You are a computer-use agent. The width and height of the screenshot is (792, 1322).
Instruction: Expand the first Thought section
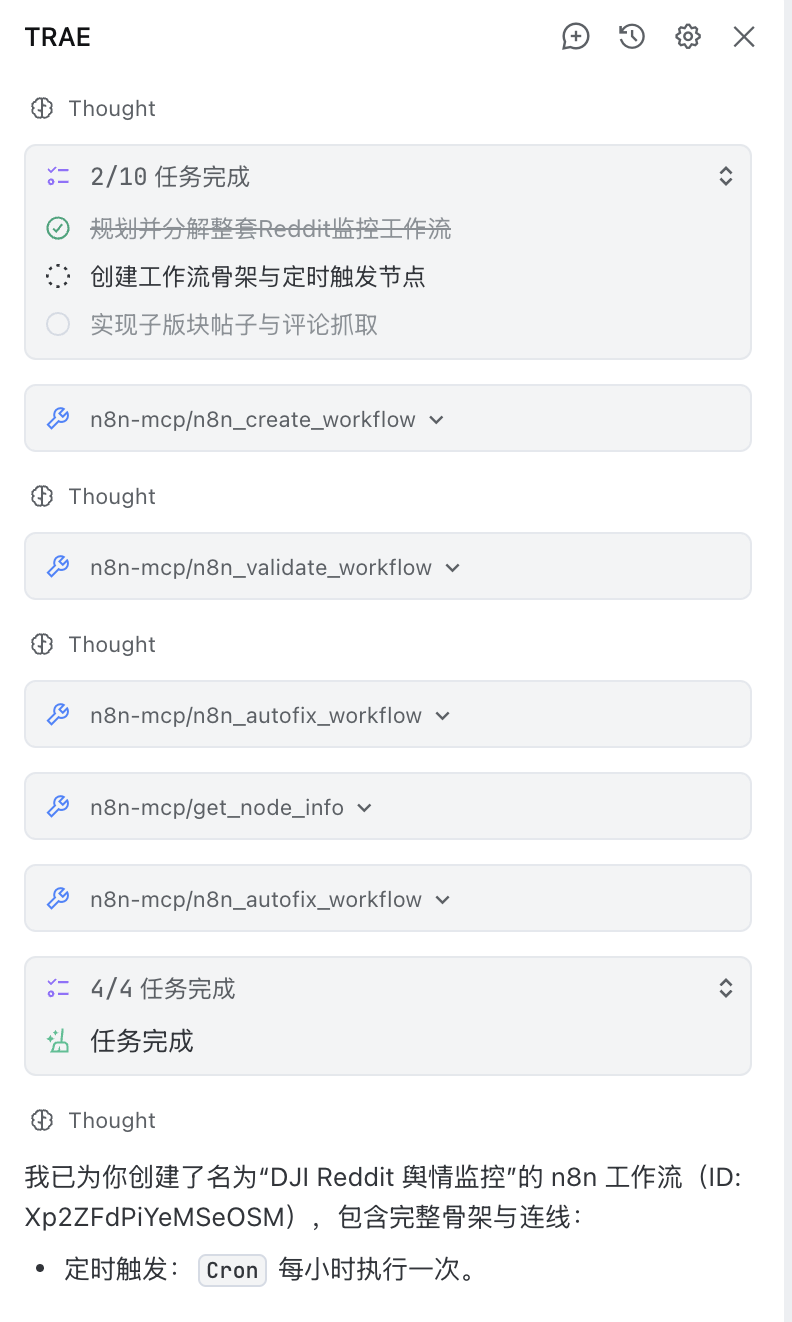[x=93, y=108]
